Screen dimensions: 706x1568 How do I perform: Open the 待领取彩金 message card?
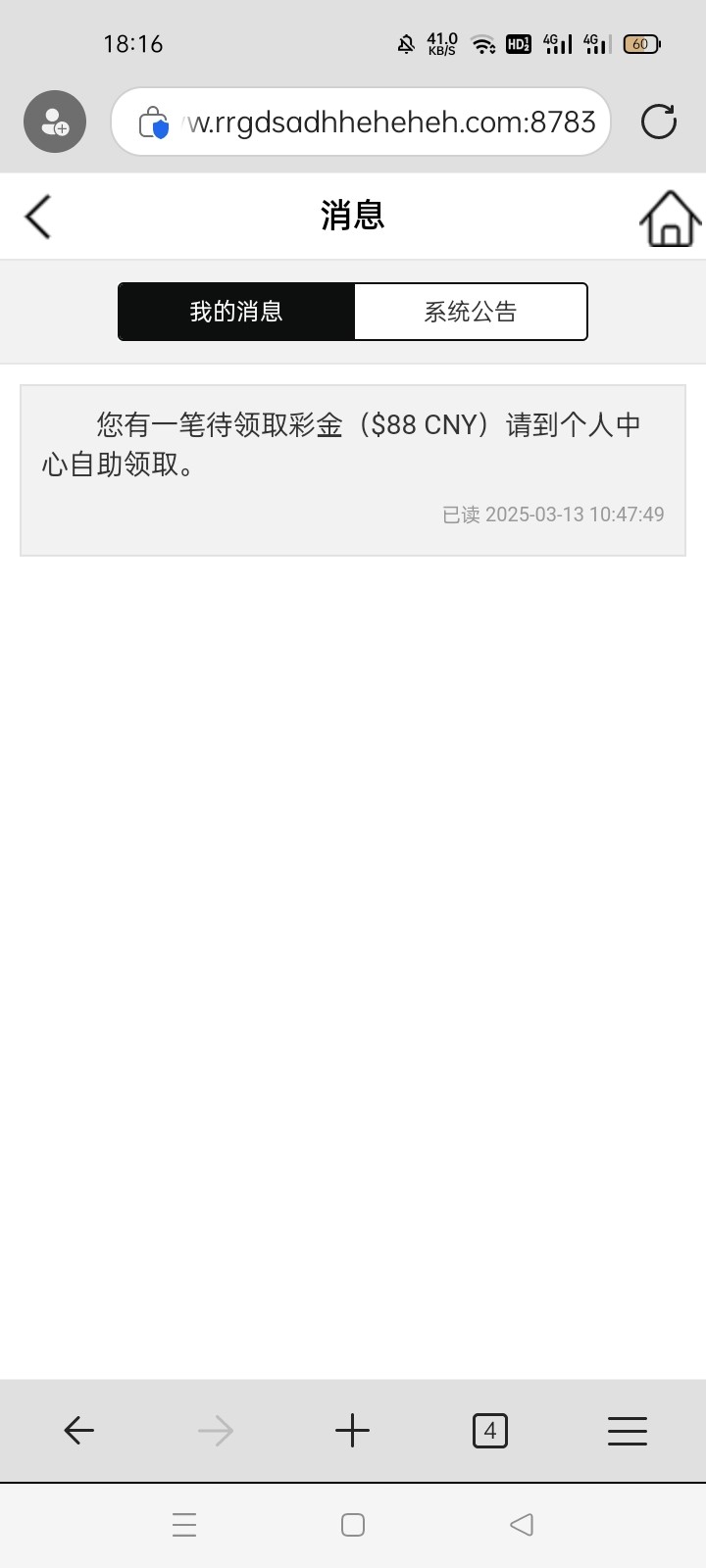(x=353, y=470)
